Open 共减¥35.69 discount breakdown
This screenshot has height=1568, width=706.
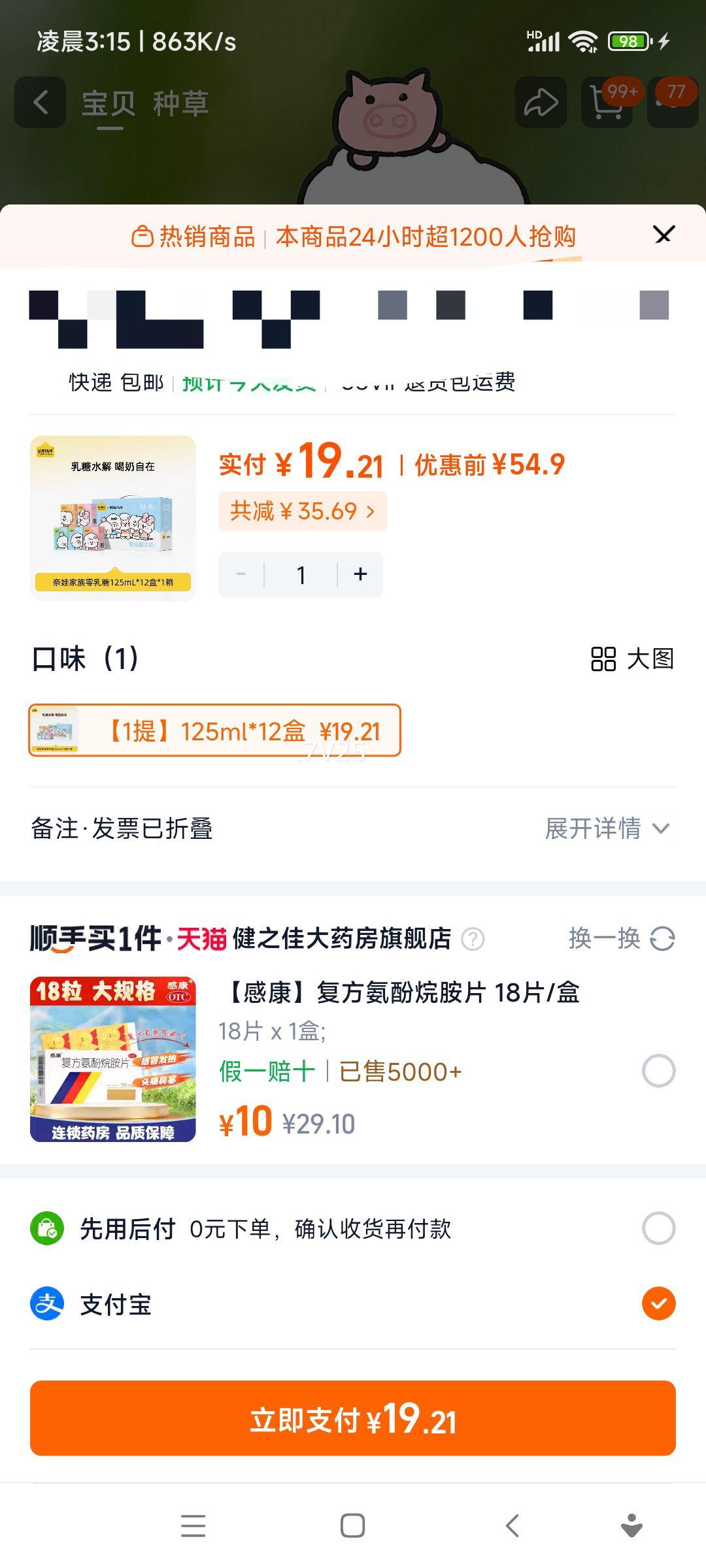point(301,511)
